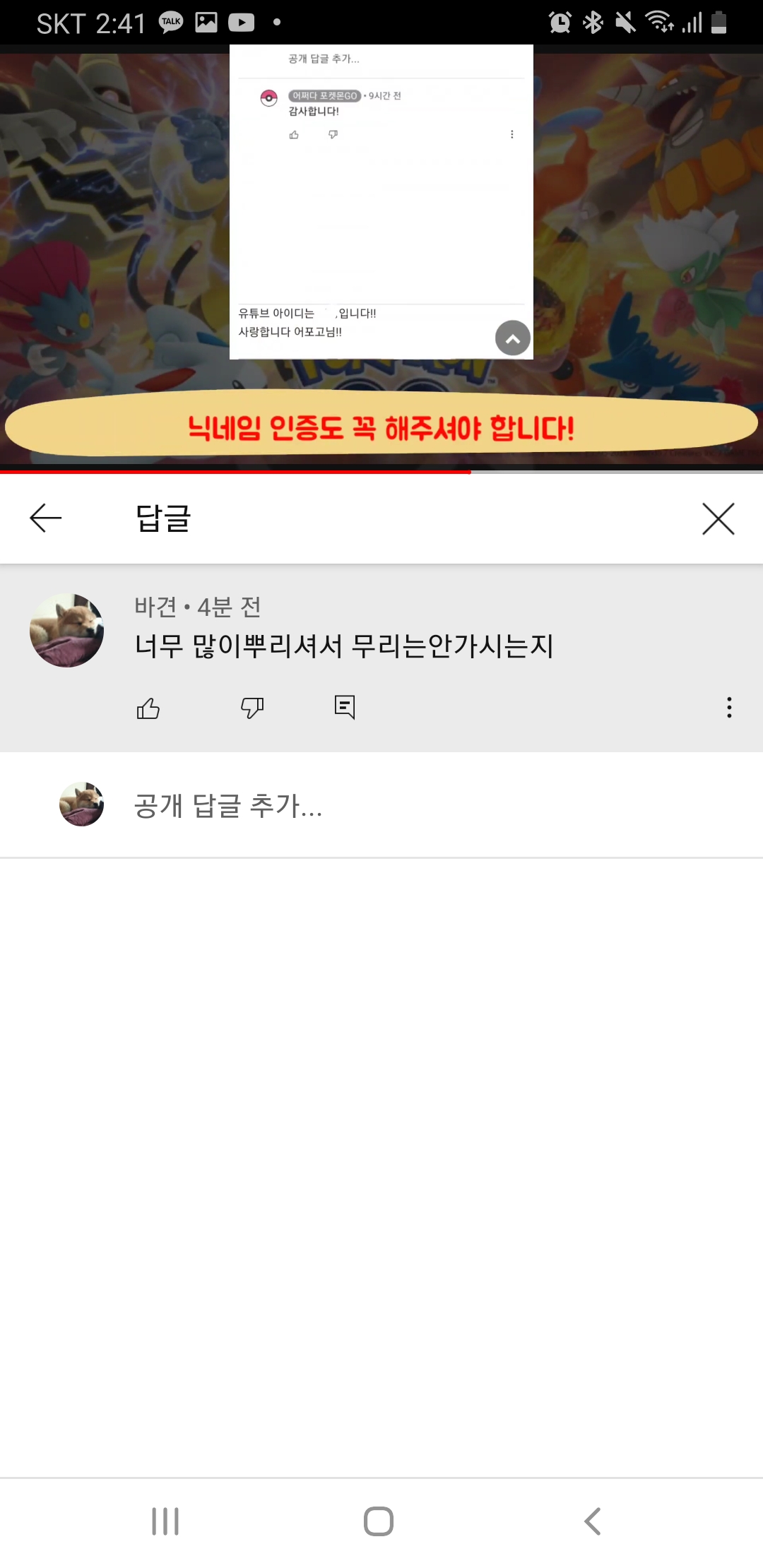Go back from the 답글 replies panel
Image resolution: width=763 pixels, height=1568 pixels.
(46, 518)
